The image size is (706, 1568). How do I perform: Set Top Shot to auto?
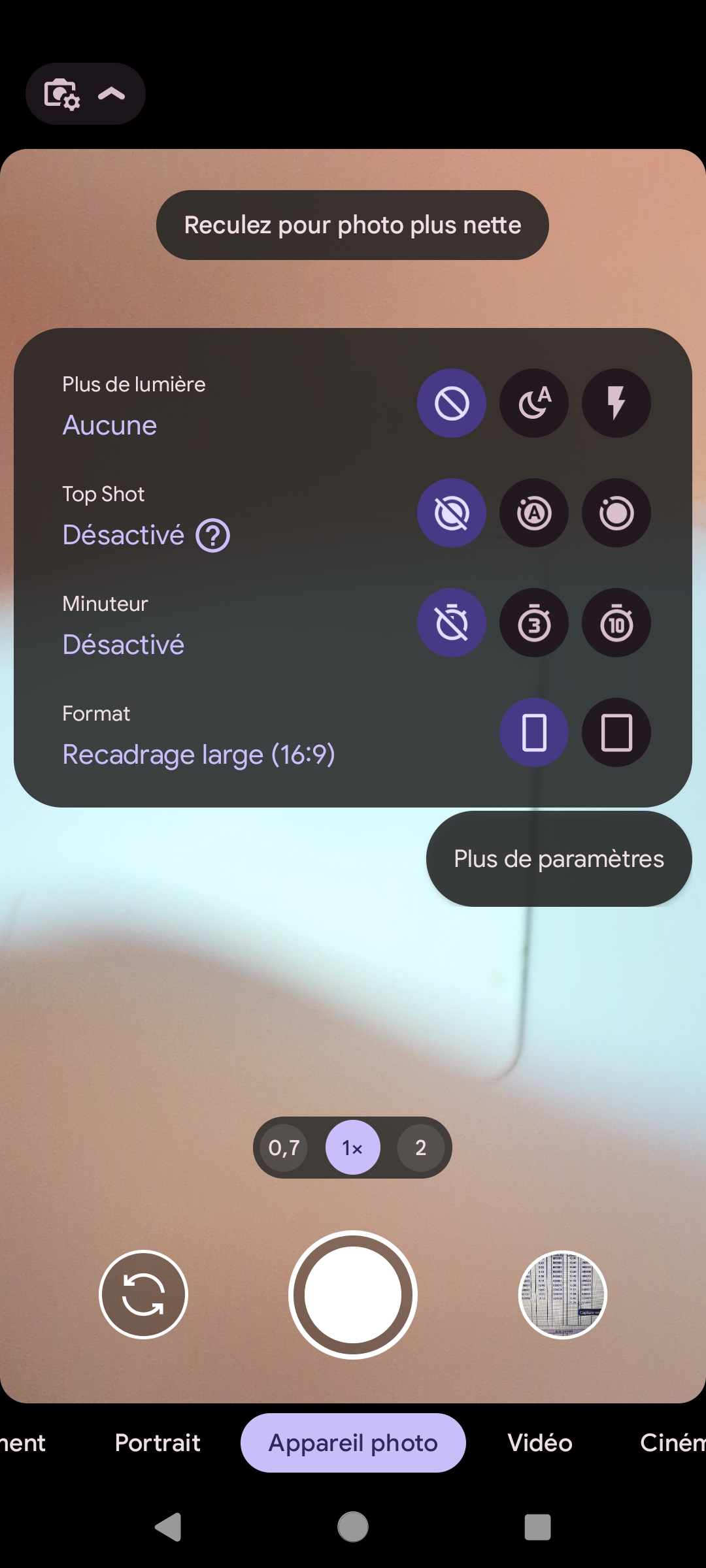534,513
